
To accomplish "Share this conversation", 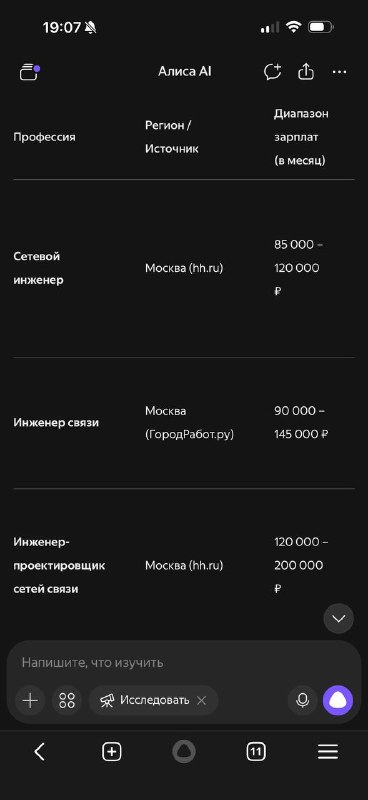I will coord(306,71).
